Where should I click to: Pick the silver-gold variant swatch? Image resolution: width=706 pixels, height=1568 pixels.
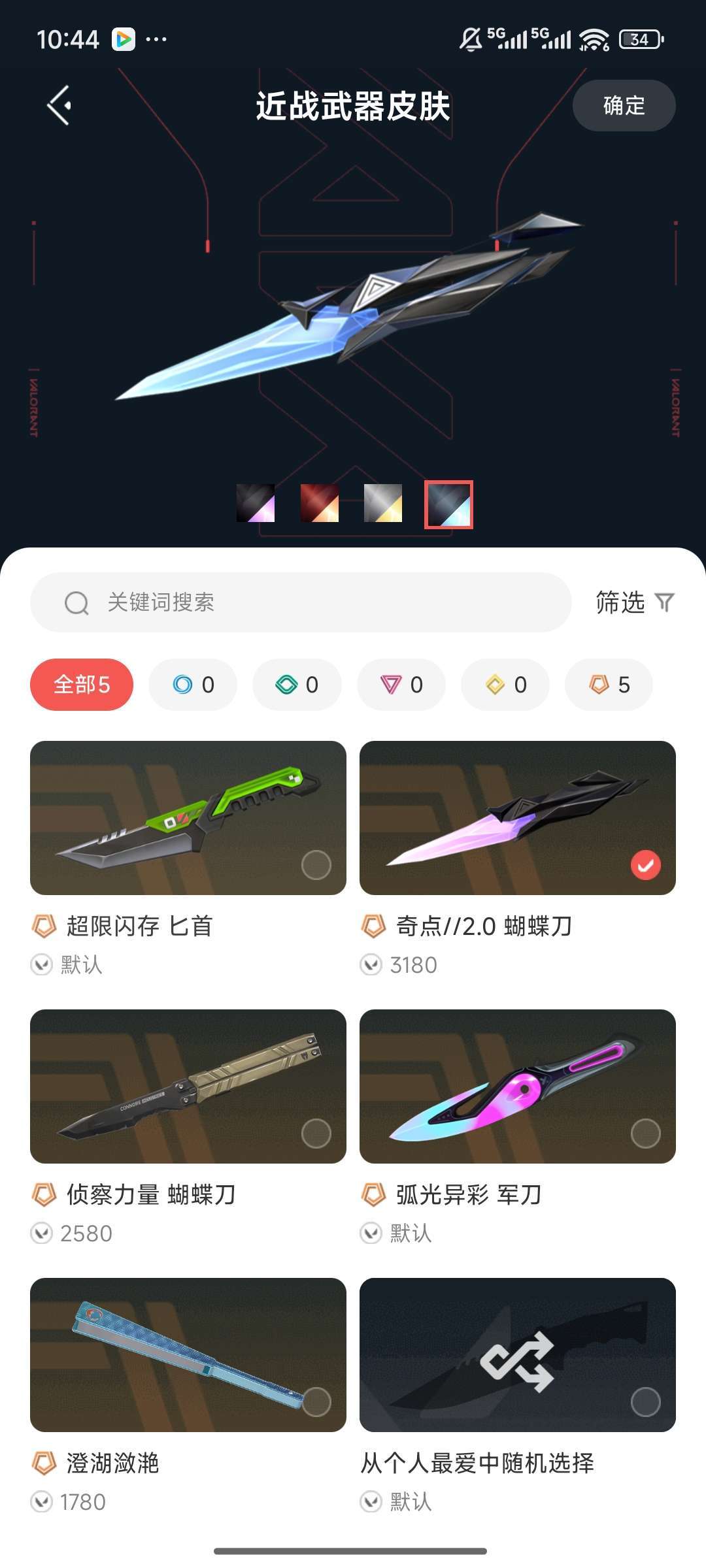pos(382,504)
